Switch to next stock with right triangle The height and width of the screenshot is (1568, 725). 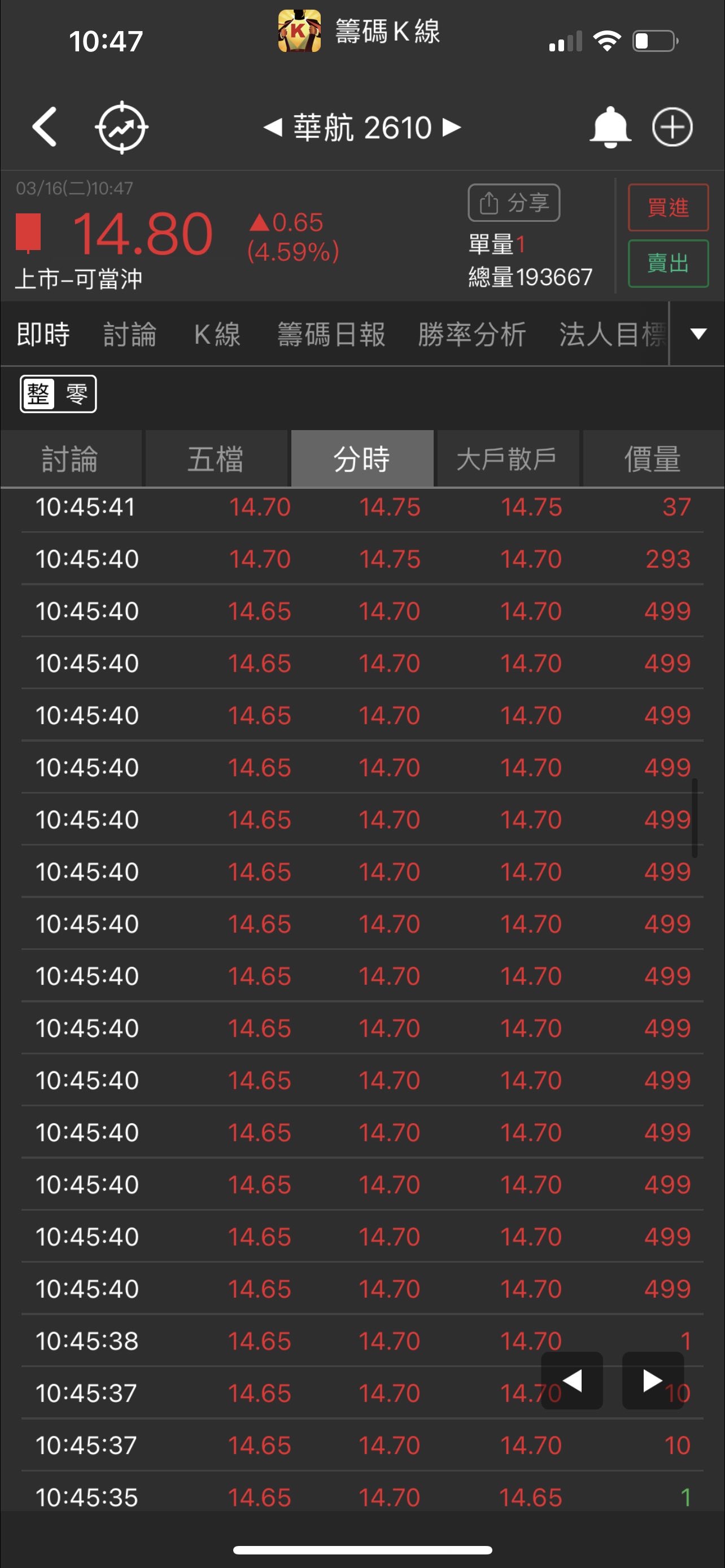pos(451,127)
